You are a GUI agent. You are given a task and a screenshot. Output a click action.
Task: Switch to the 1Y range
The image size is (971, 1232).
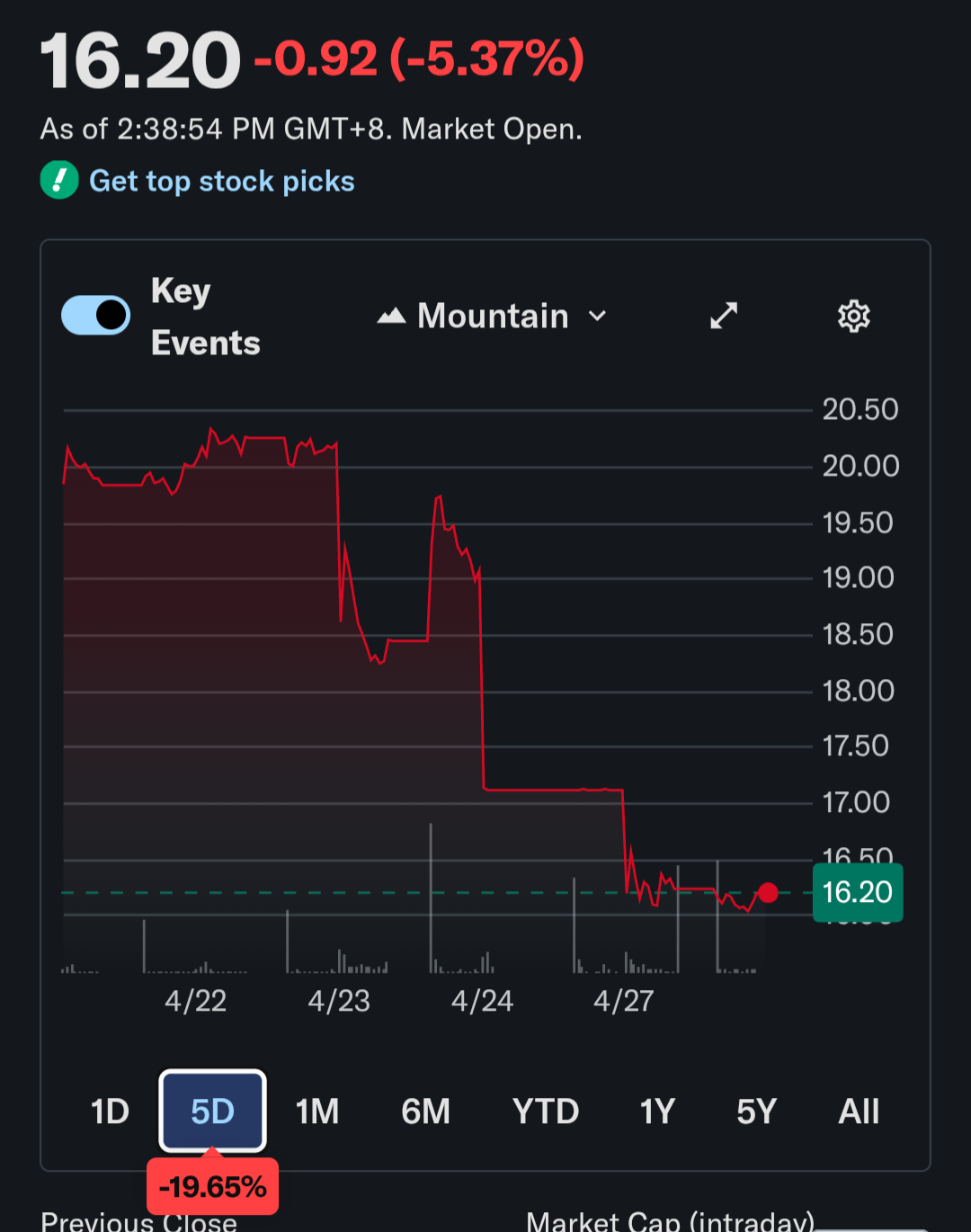[657, 1112]
